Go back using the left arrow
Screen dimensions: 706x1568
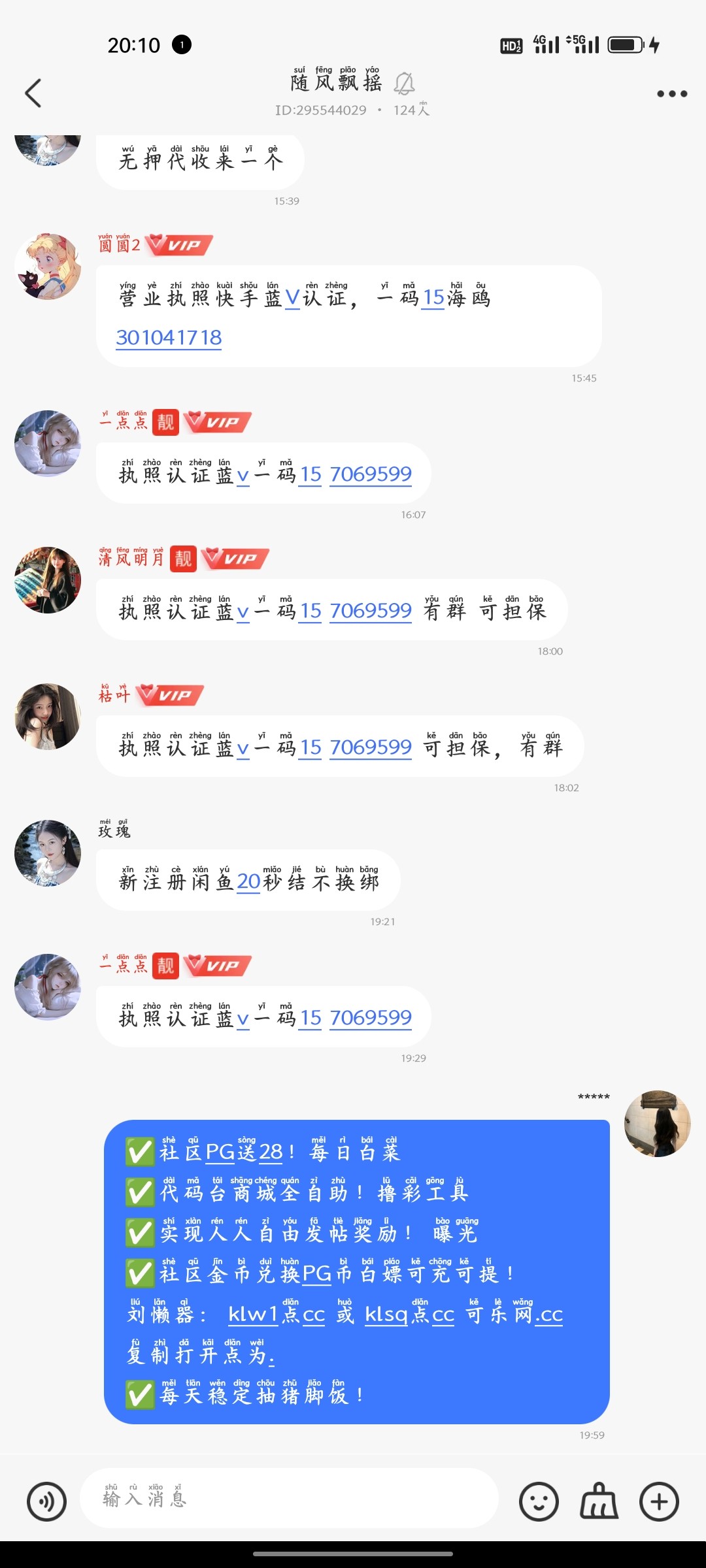[34, 93]
